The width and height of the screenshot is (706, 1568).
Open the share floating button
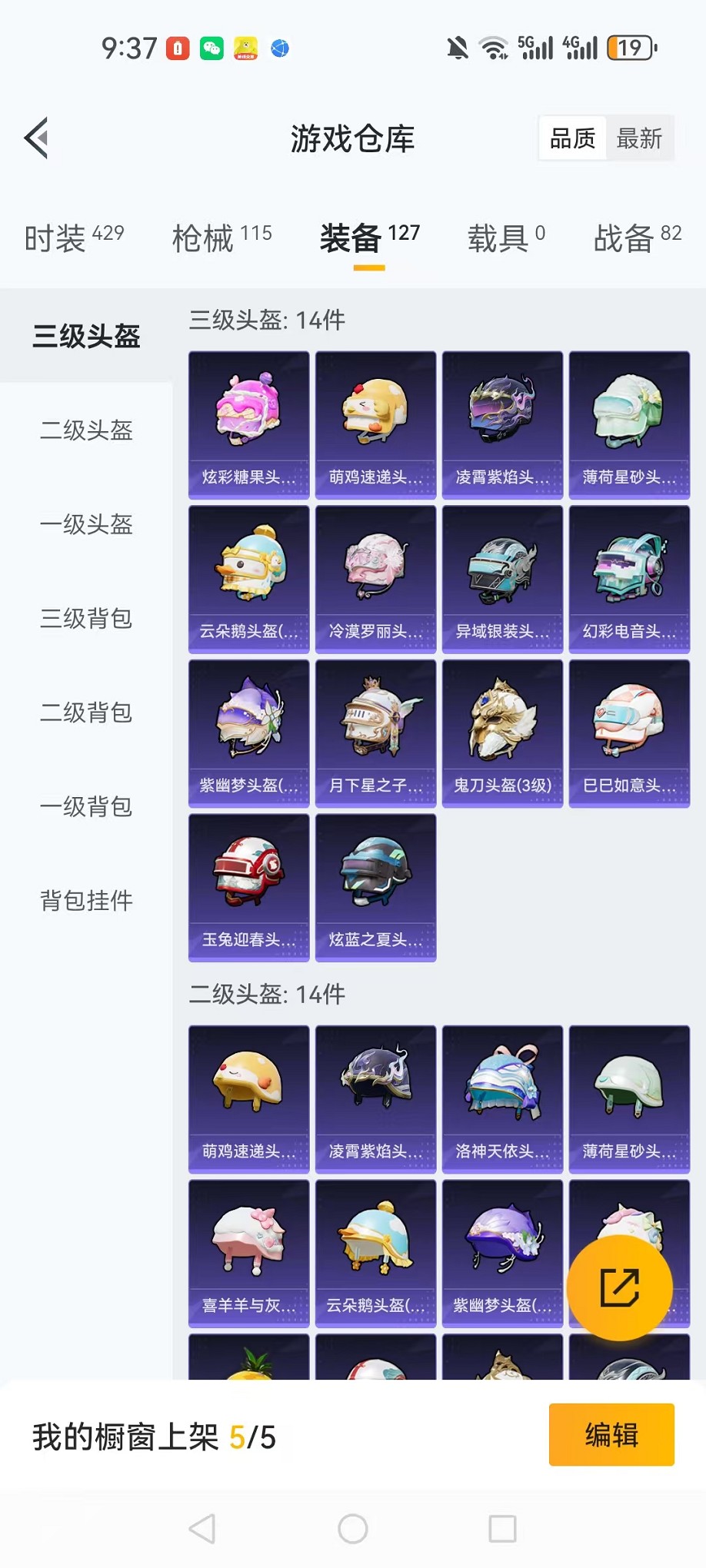(620, 1288)
